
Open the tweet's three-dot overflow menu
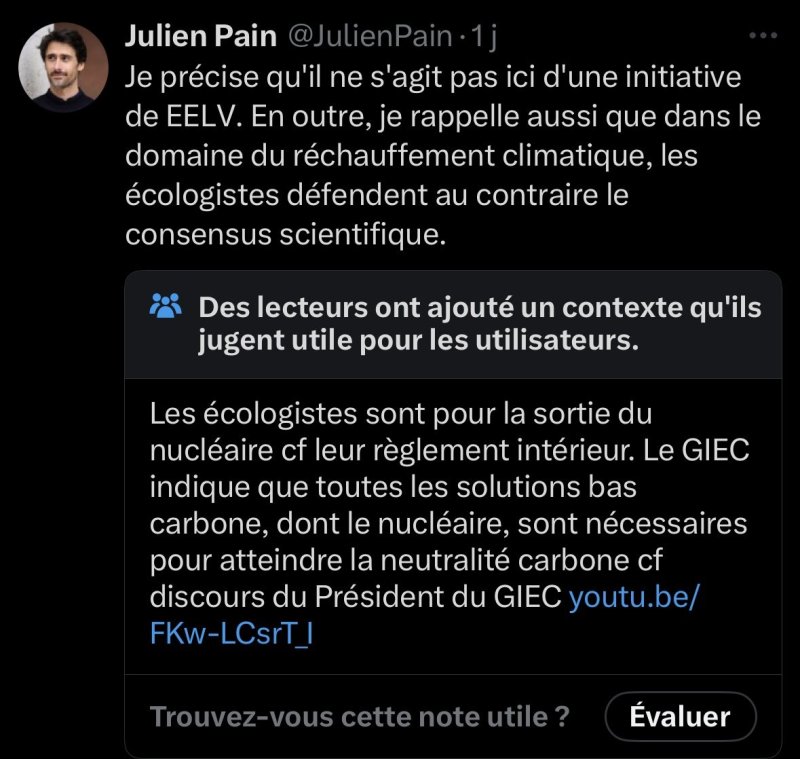(762, 35)
